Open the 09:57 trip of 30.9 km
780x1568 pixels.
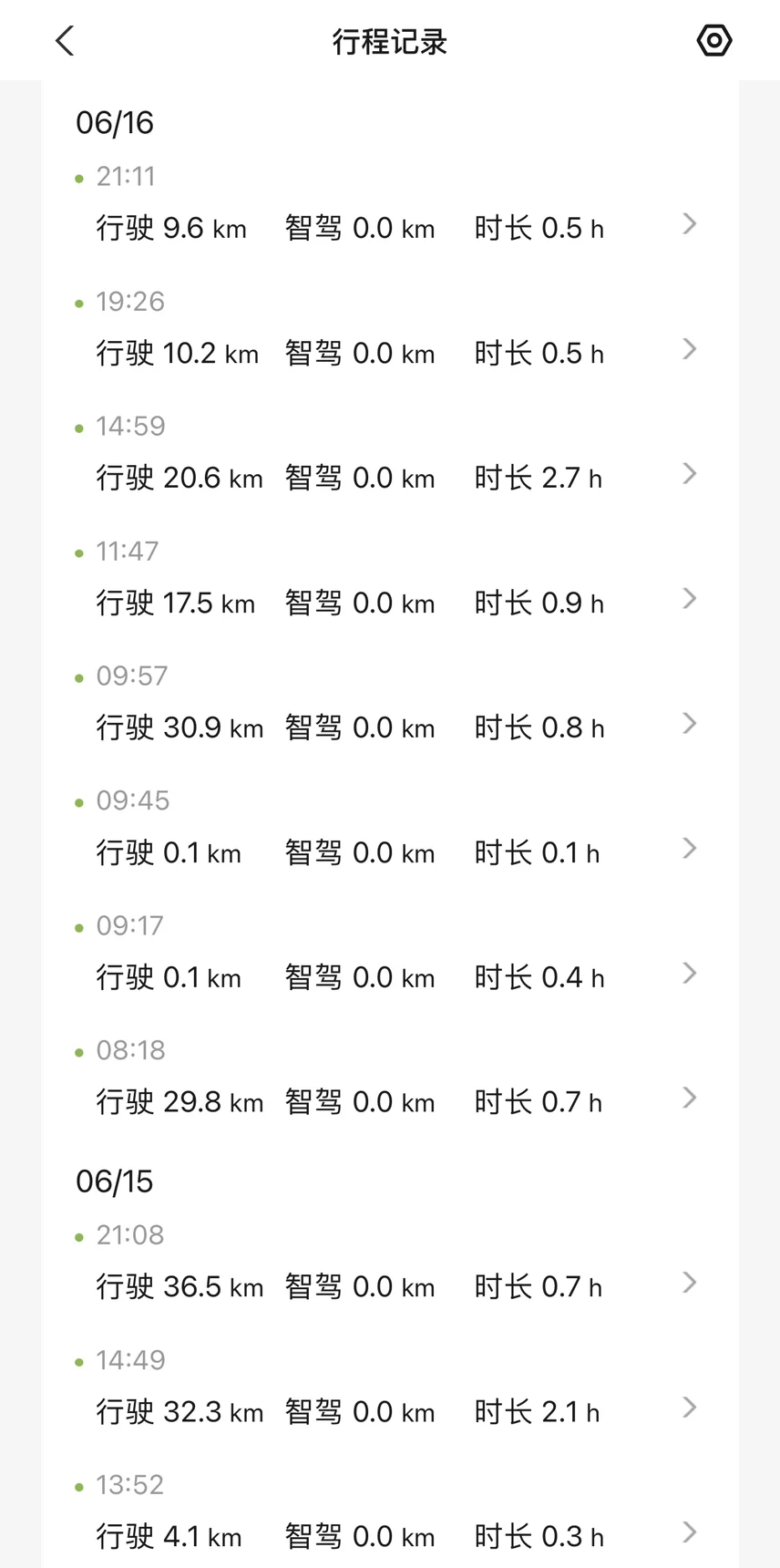click(x=390, y=704)
